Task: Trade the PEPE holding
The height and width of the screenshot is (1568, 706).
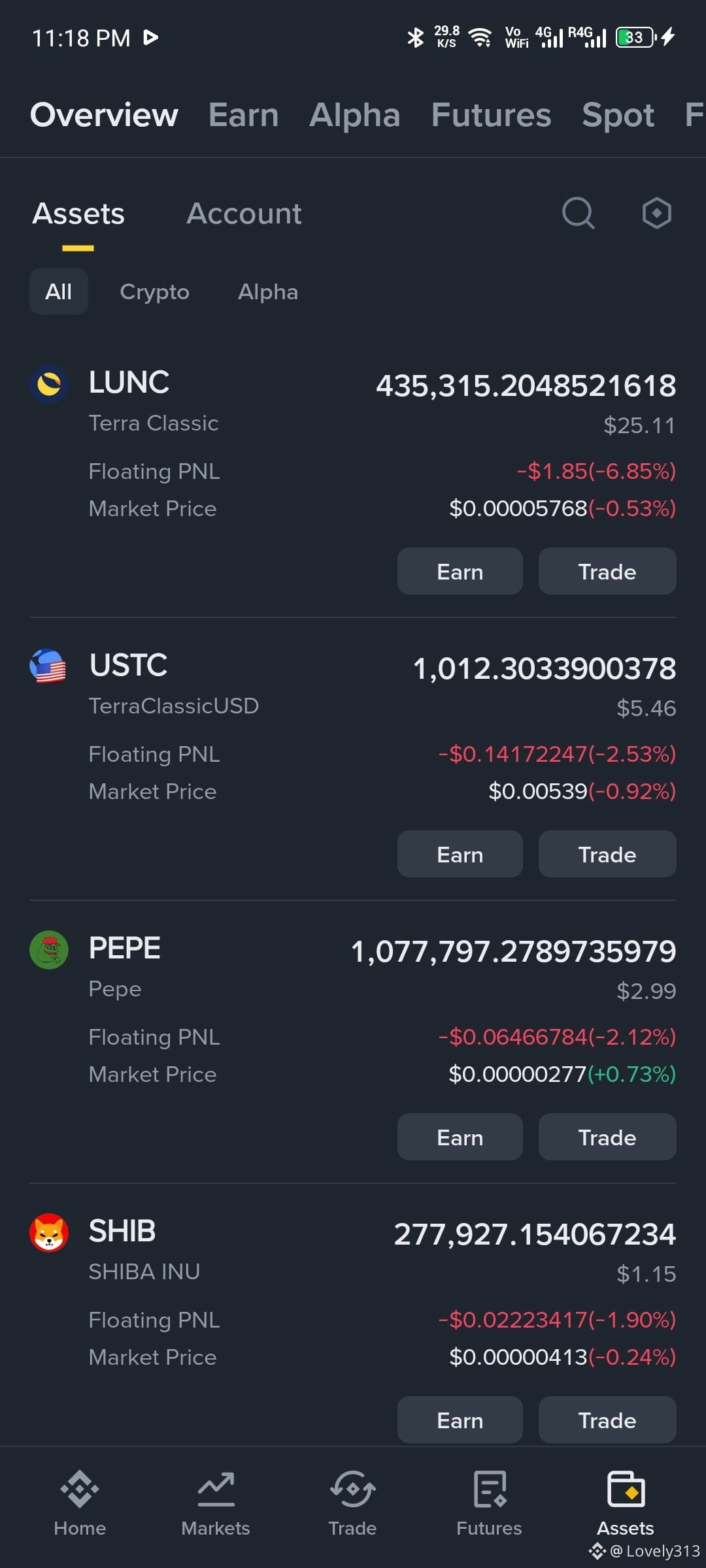Action: pyautogui.click(x=607, y=1137)
